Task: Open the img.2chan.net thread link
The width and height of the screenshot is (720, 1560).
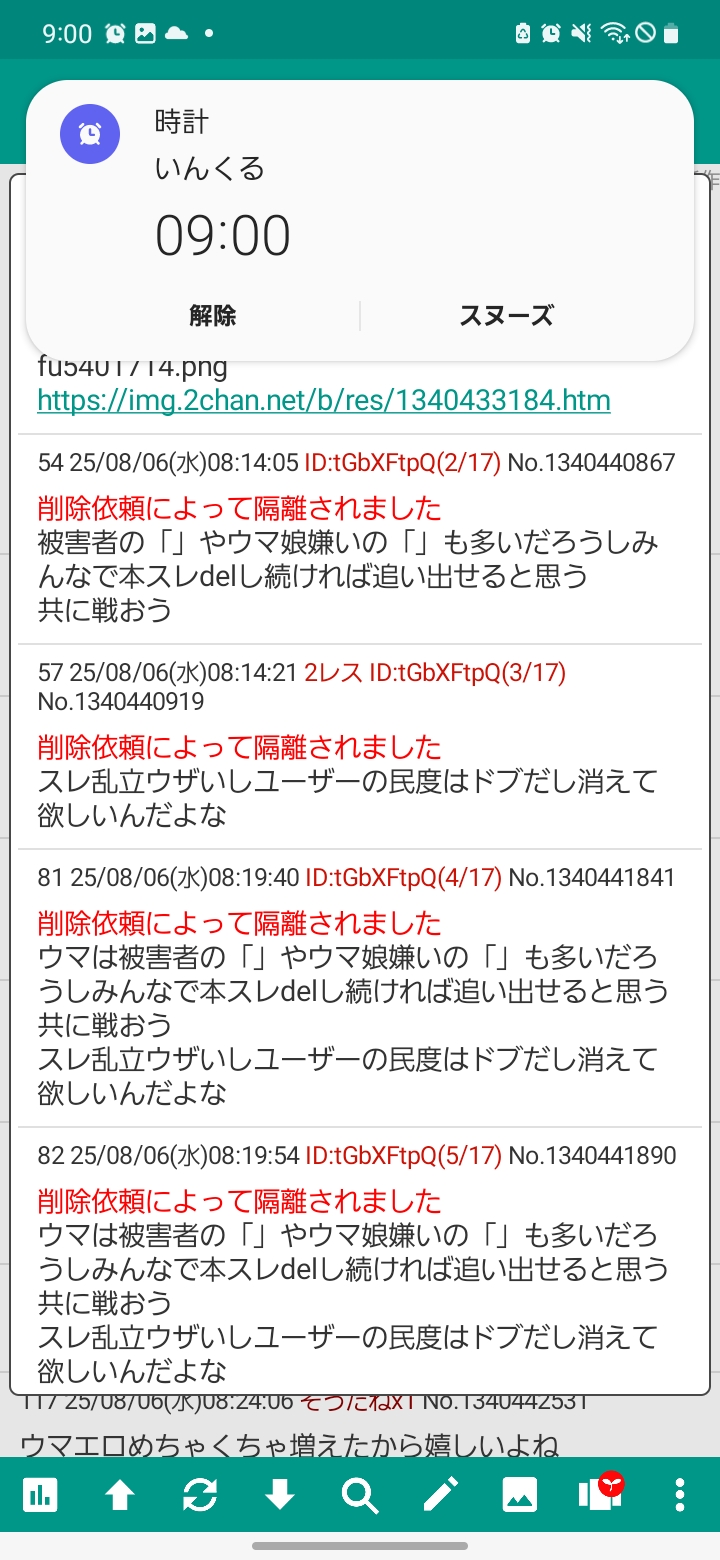Action: tap(323, 401)
